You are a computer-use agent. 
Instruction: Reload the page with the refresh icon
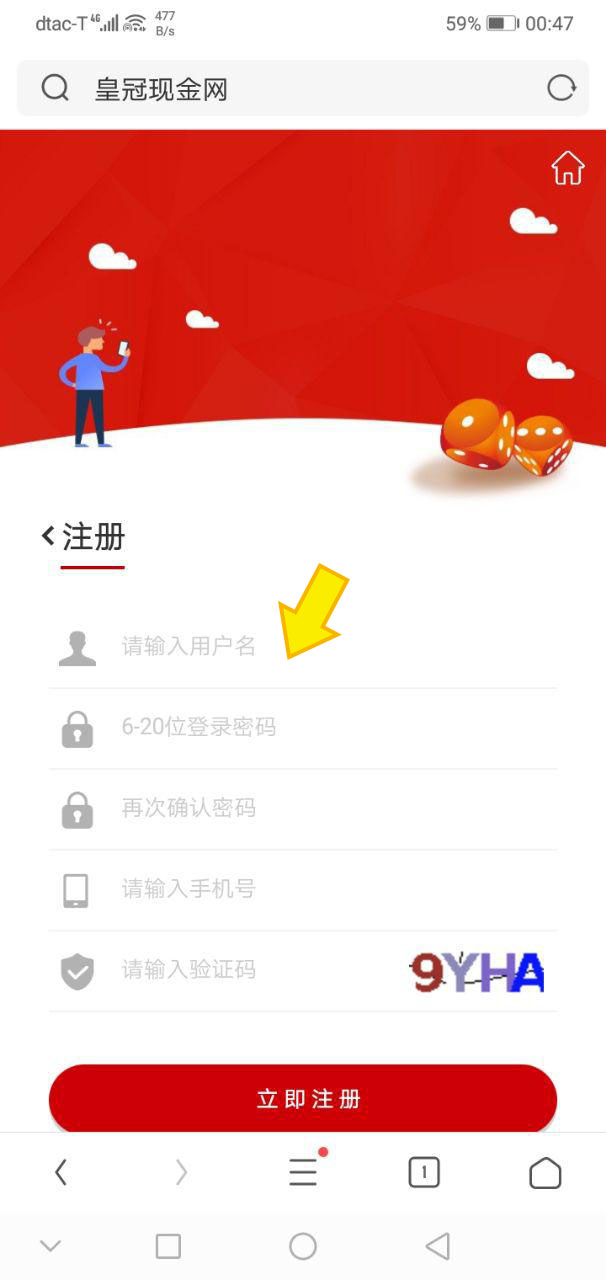click(561, 88)
